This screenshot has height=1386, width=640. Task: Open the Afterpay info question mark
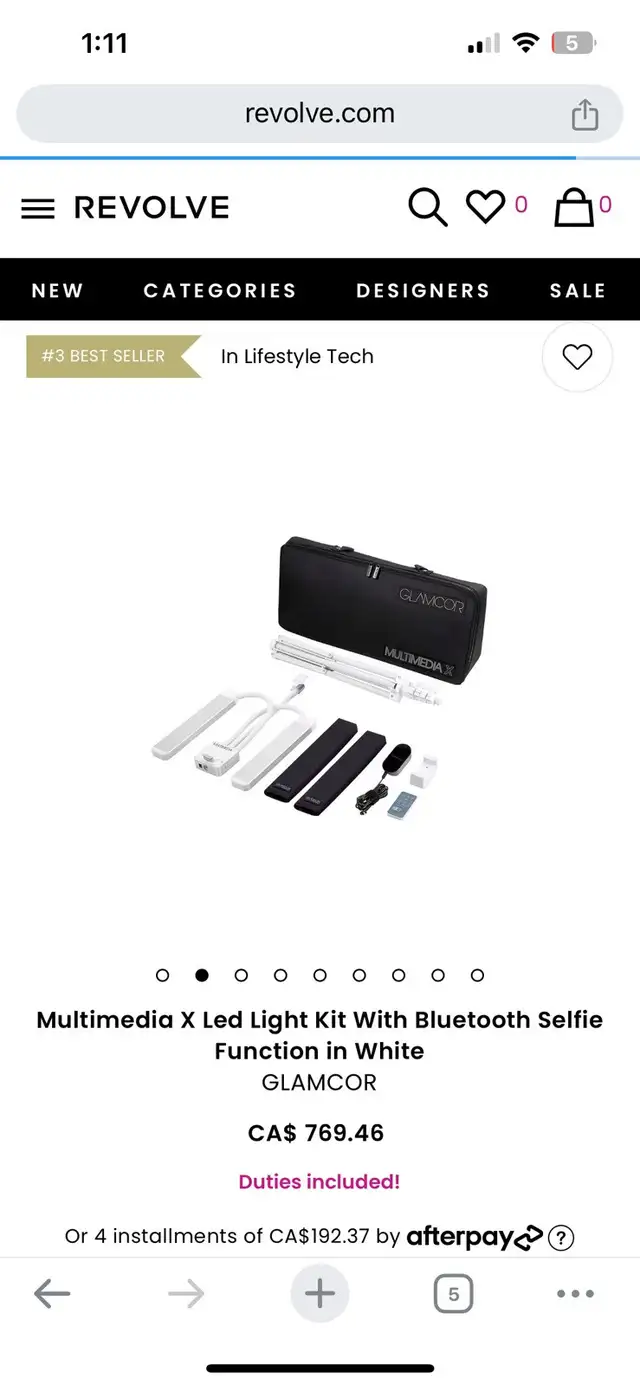click(561, 1237)
